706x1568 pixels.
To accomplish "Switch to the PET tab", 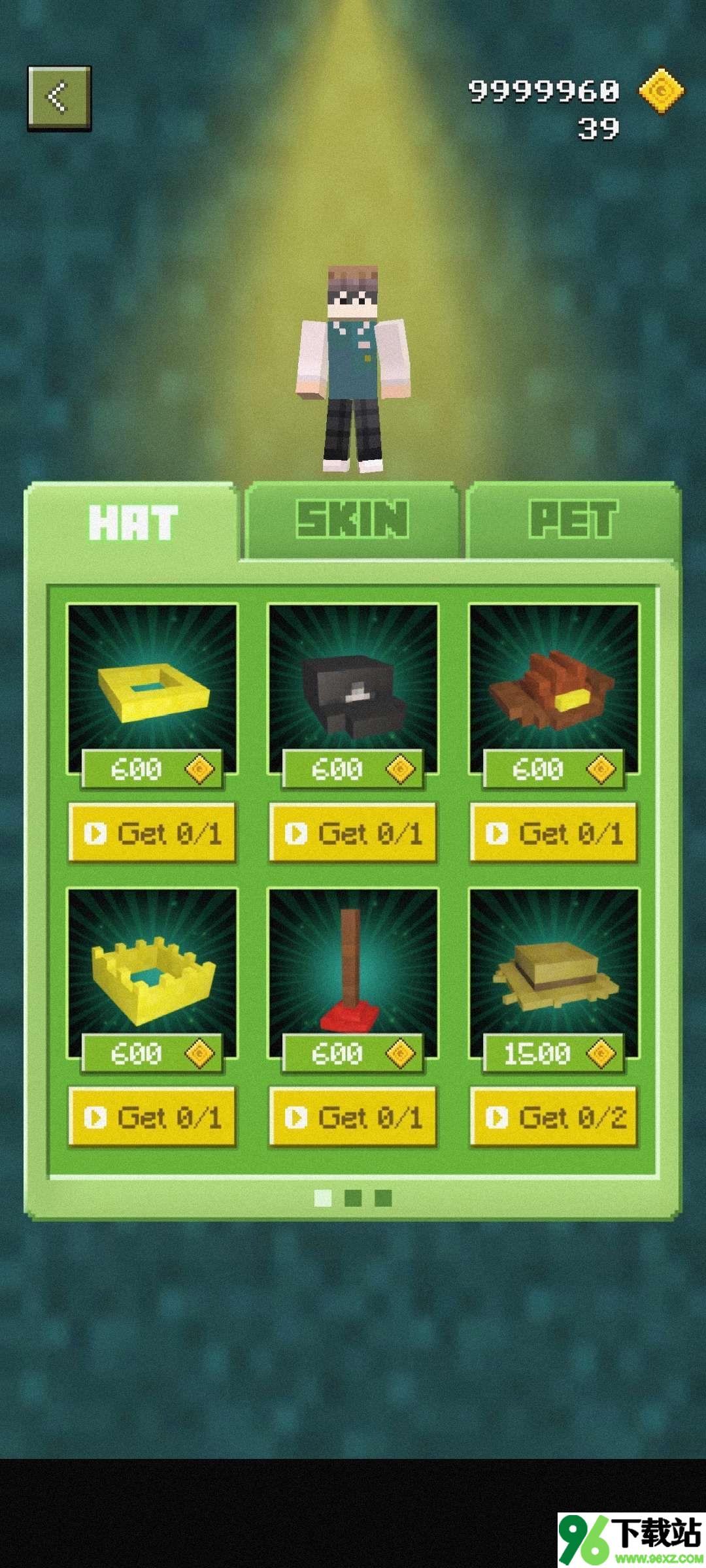I will [x=573, y=520].
